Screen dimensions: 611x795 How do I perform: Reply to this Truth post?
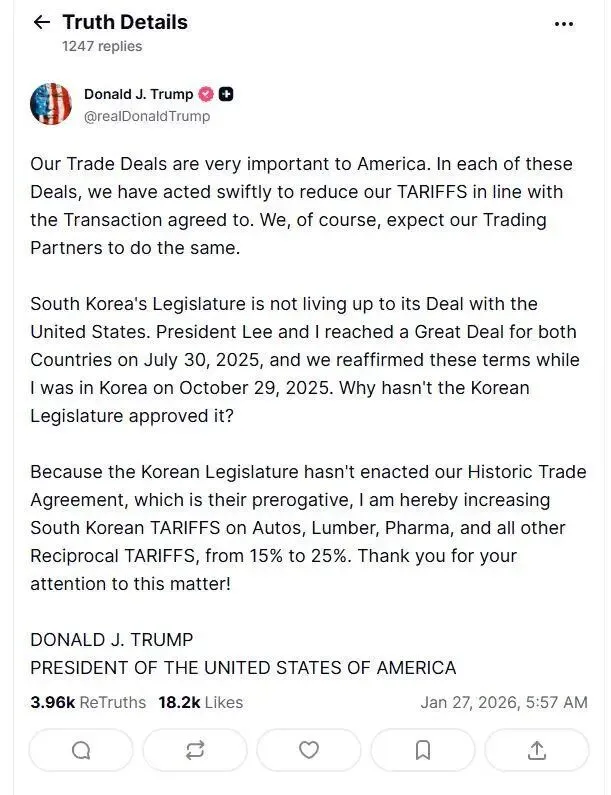pyautogui.click(x=81, y=749)
